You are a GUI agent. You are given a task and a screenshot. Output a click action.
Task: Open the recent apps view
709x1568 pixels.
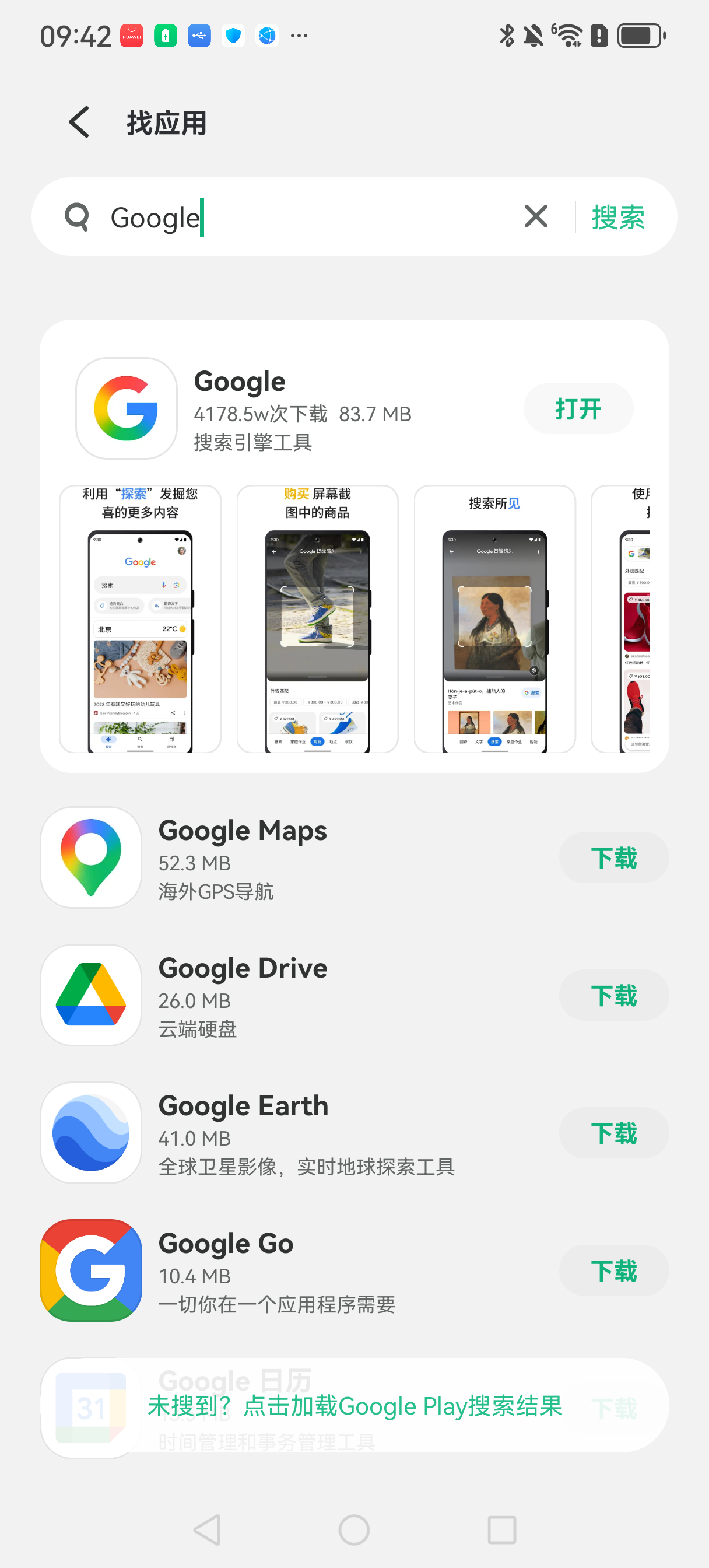pos(502,1529)
